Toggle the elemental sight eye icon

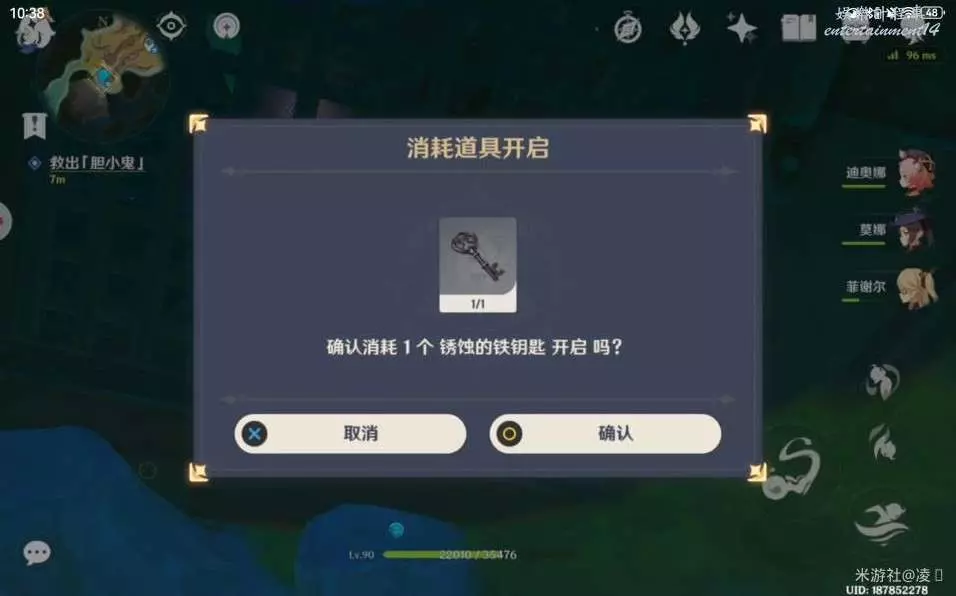pyautogui.click(x=172, y=25)
